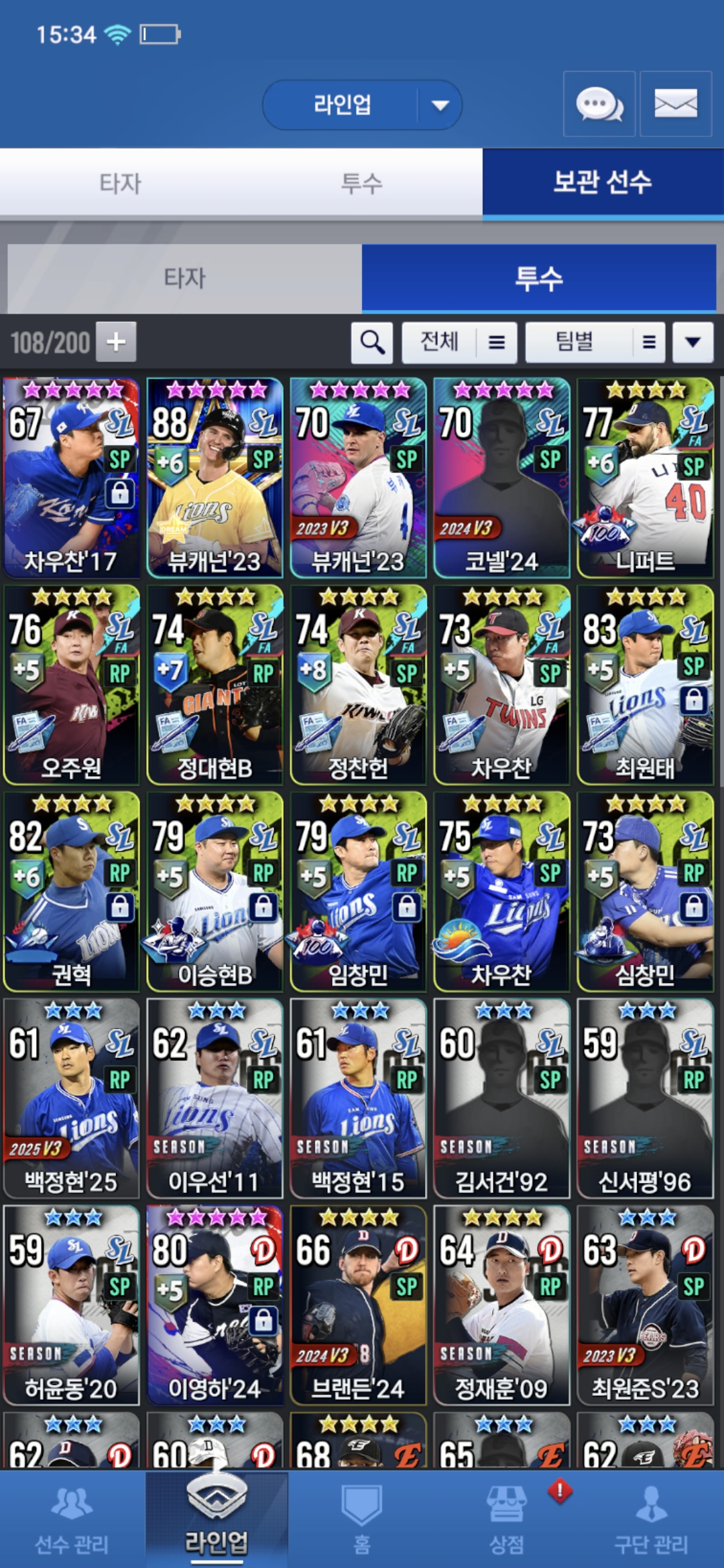This screenshot has width=724, height=1568.
Task: Switch to the upper 투수 tab
Action: tap(362, 183)
